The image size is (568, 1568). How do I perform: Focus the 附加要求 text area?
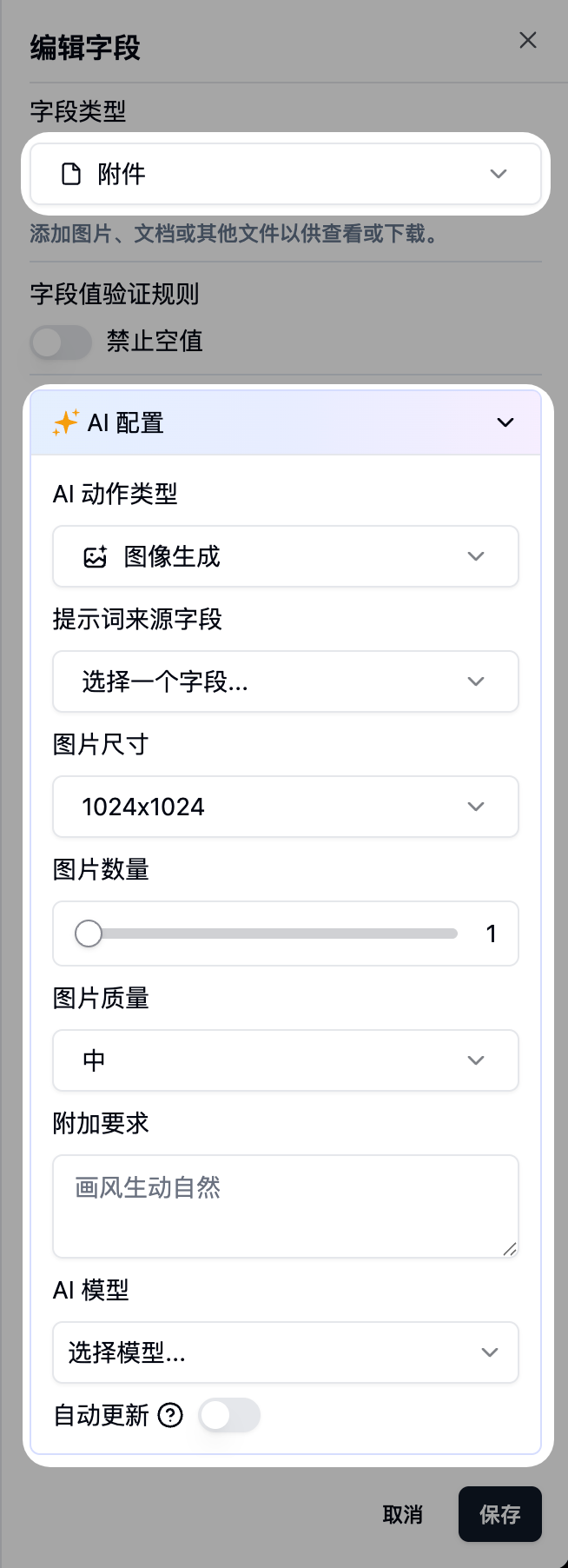pyautogui.click(x=285, y=1206)
